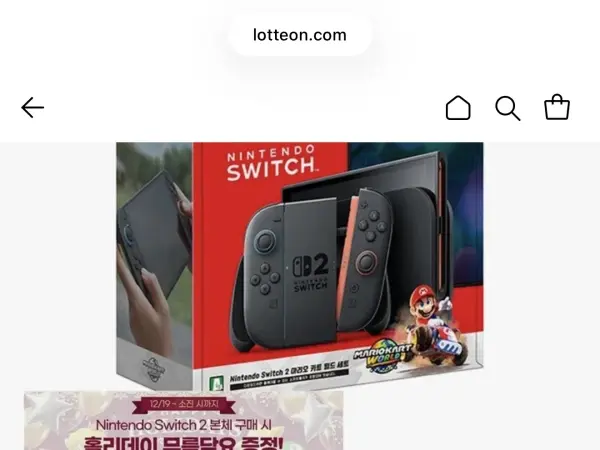
Task: Open the Lotteon home page
Action: [x=458, y=108]
